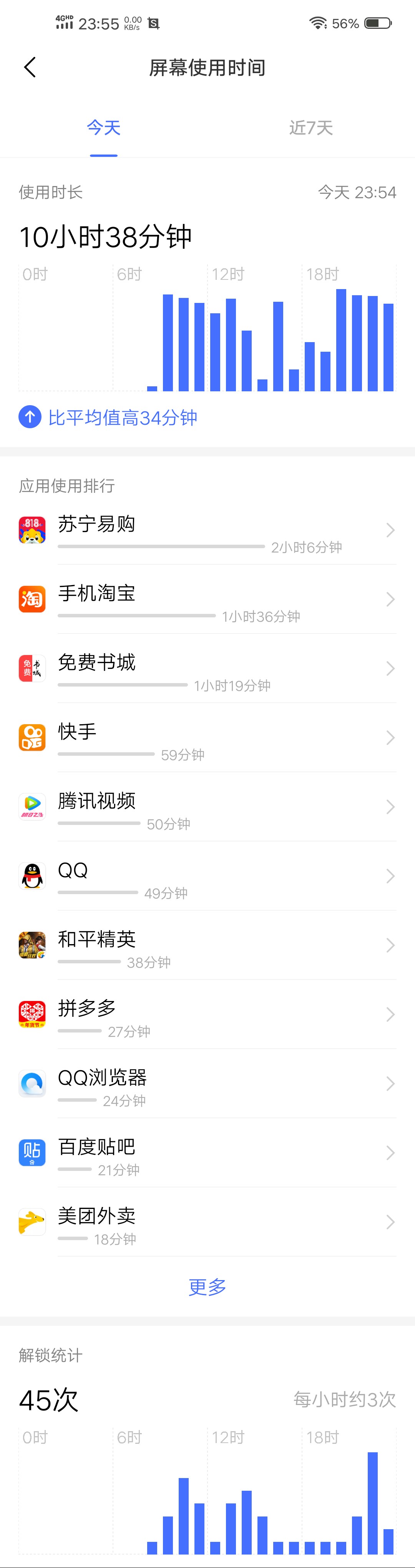Tap 更多 to show more apps

click(207, 1287)
